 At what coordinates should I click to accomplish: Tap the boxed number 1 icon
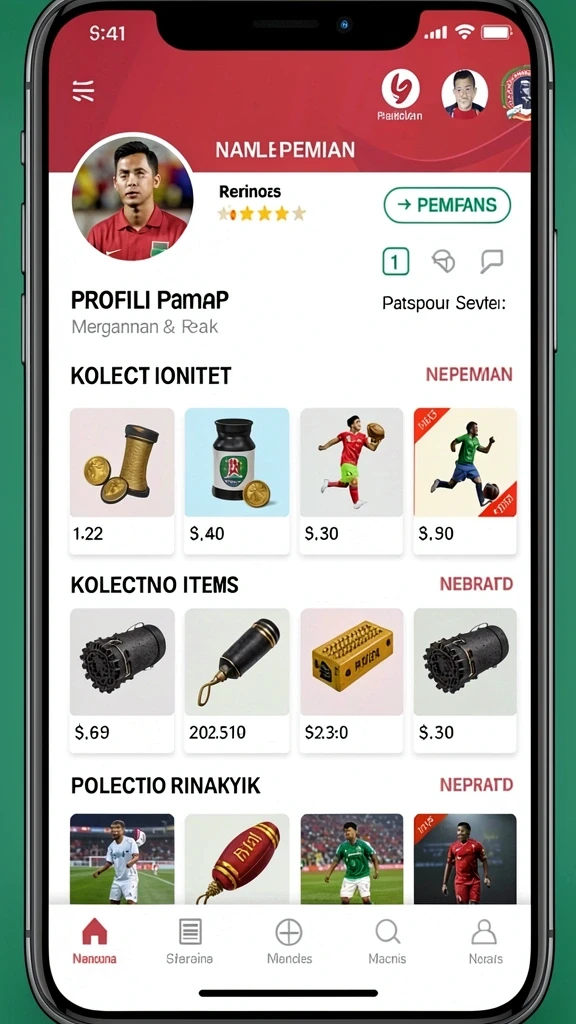395,262
